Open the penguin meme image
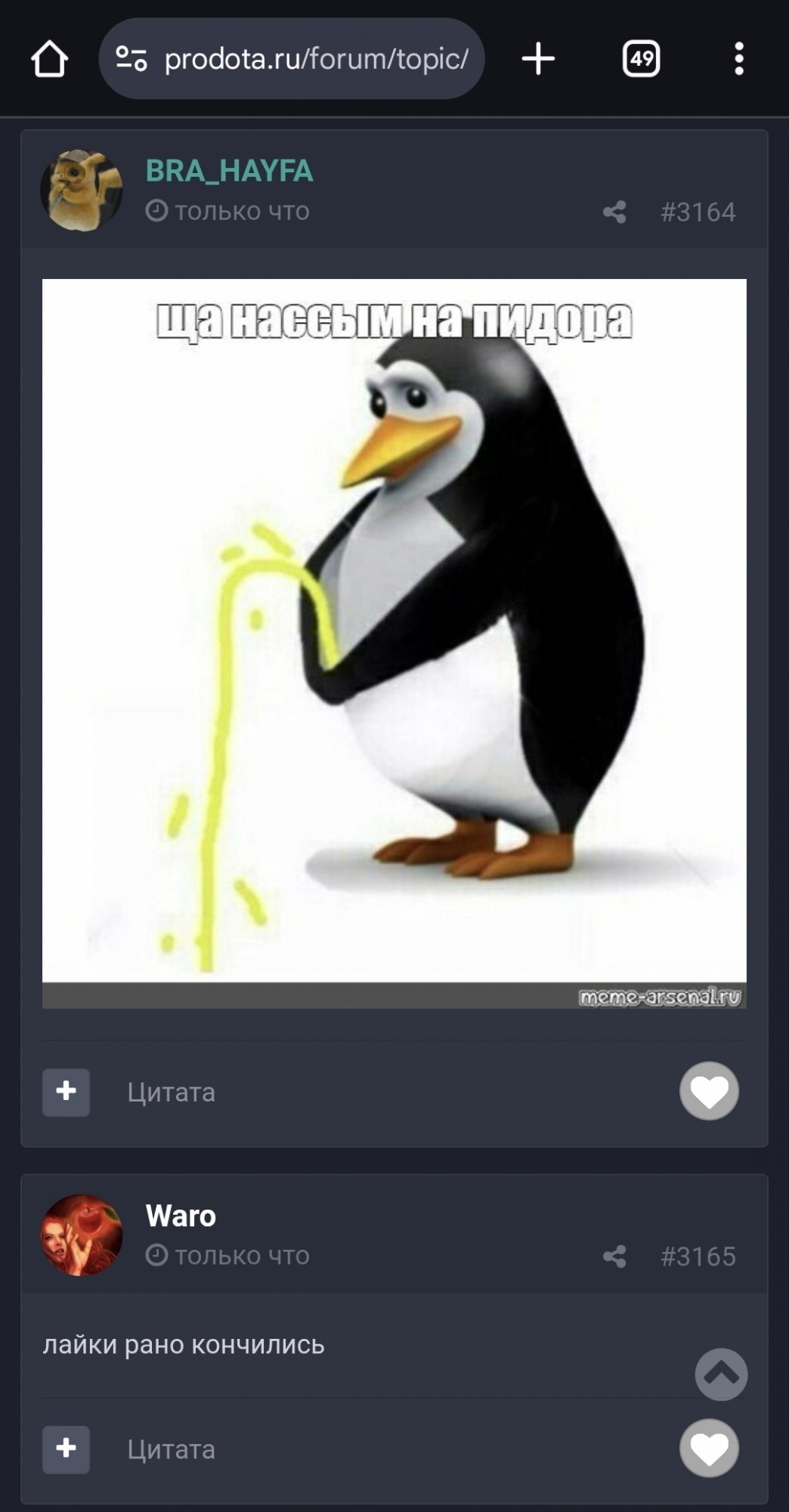This screenshot has height=1512, width=789. (x=394, y=643)
